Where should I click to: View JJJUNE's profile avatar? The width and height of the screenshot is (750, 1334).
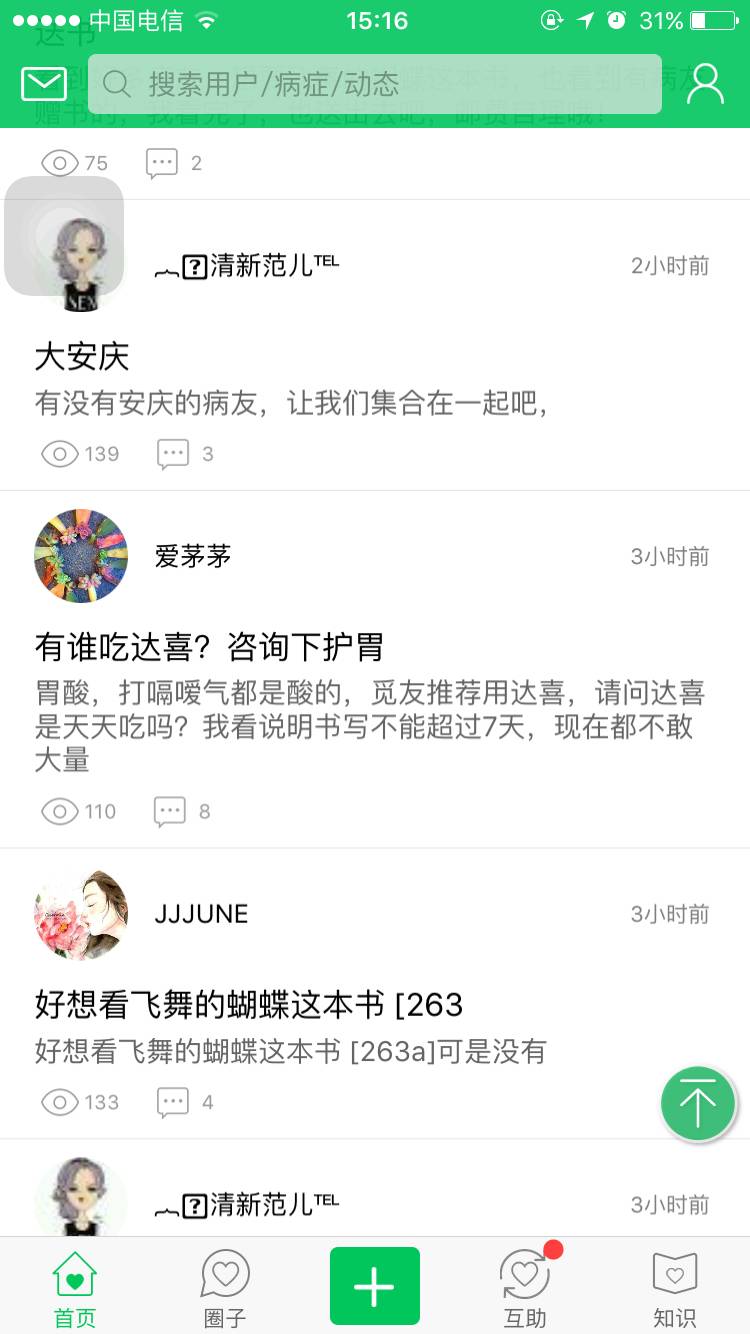(x=81, y=914)
